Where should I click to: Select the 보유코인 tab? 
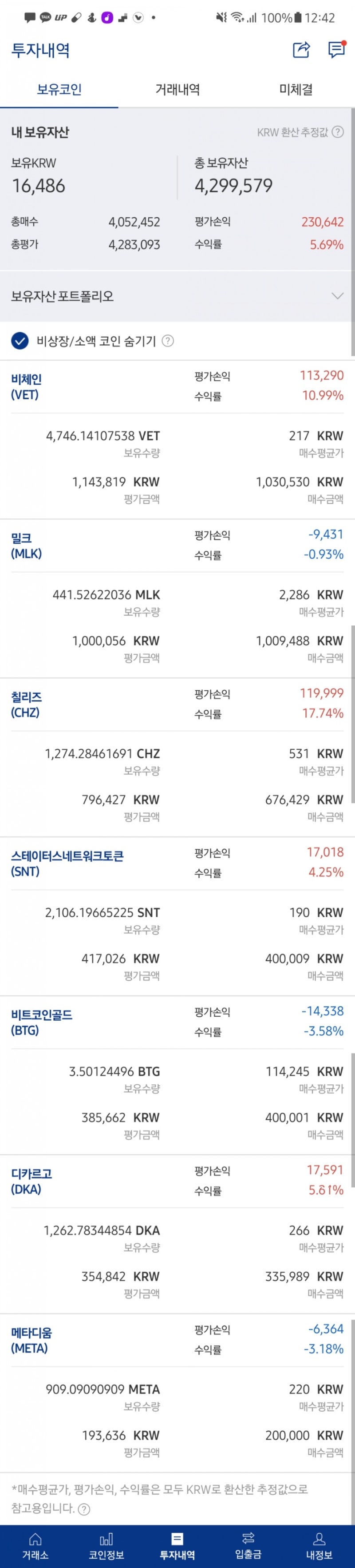point(59,89)
